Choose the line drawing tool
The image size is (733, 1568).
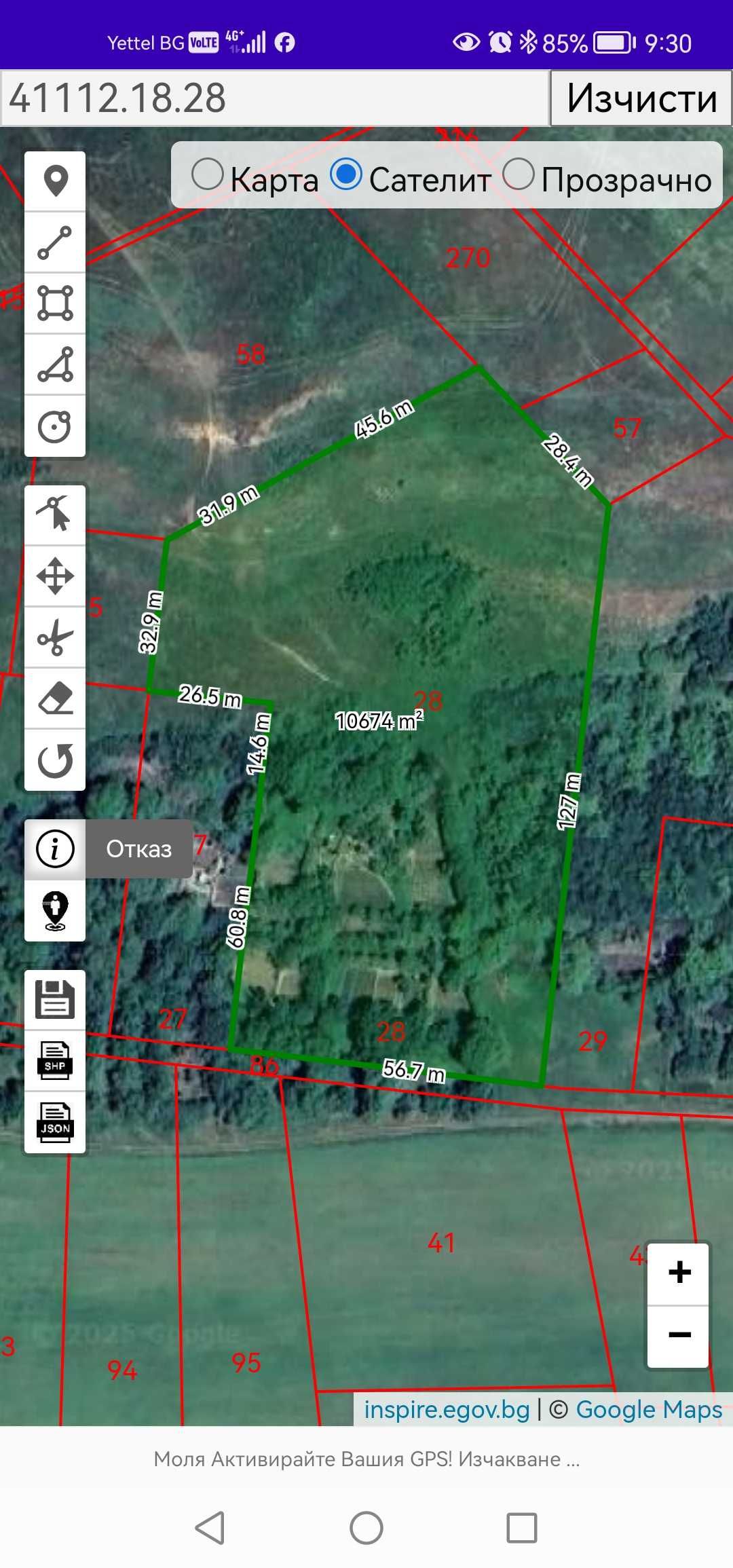55,242
